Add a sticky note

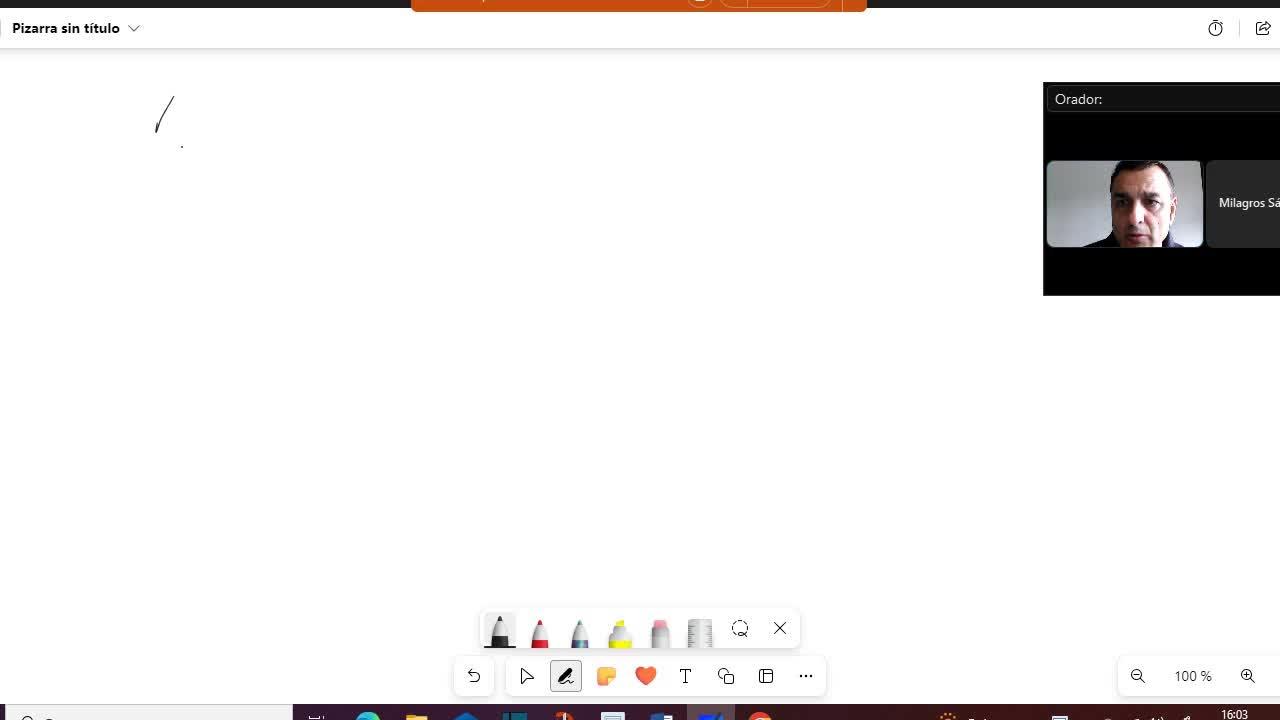click(606, 676)
